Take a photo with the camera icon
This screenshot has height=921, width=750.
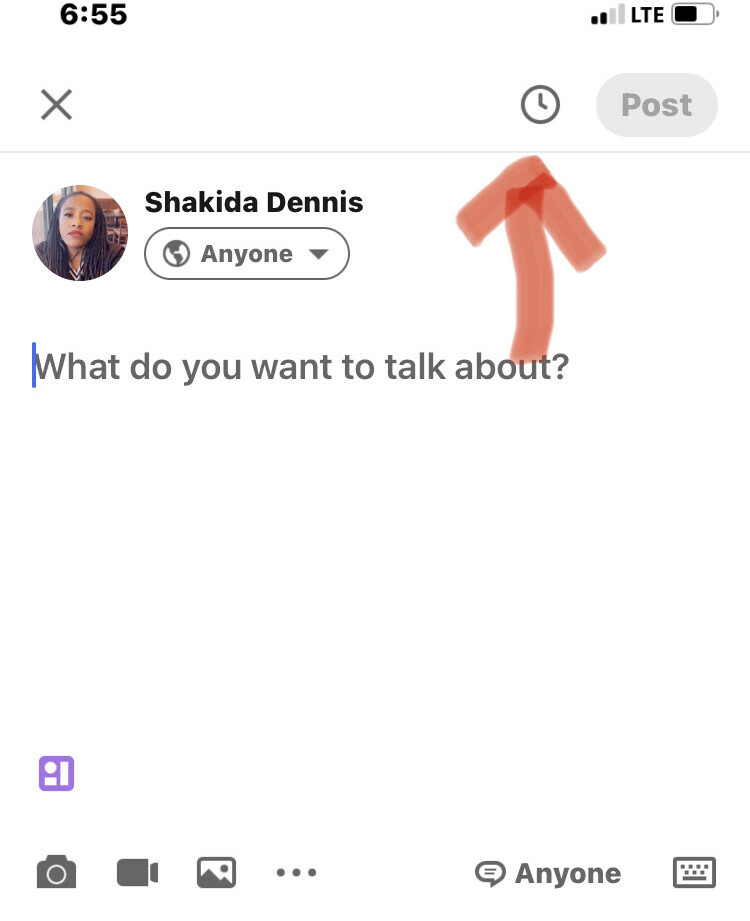(x=56, y=872)
